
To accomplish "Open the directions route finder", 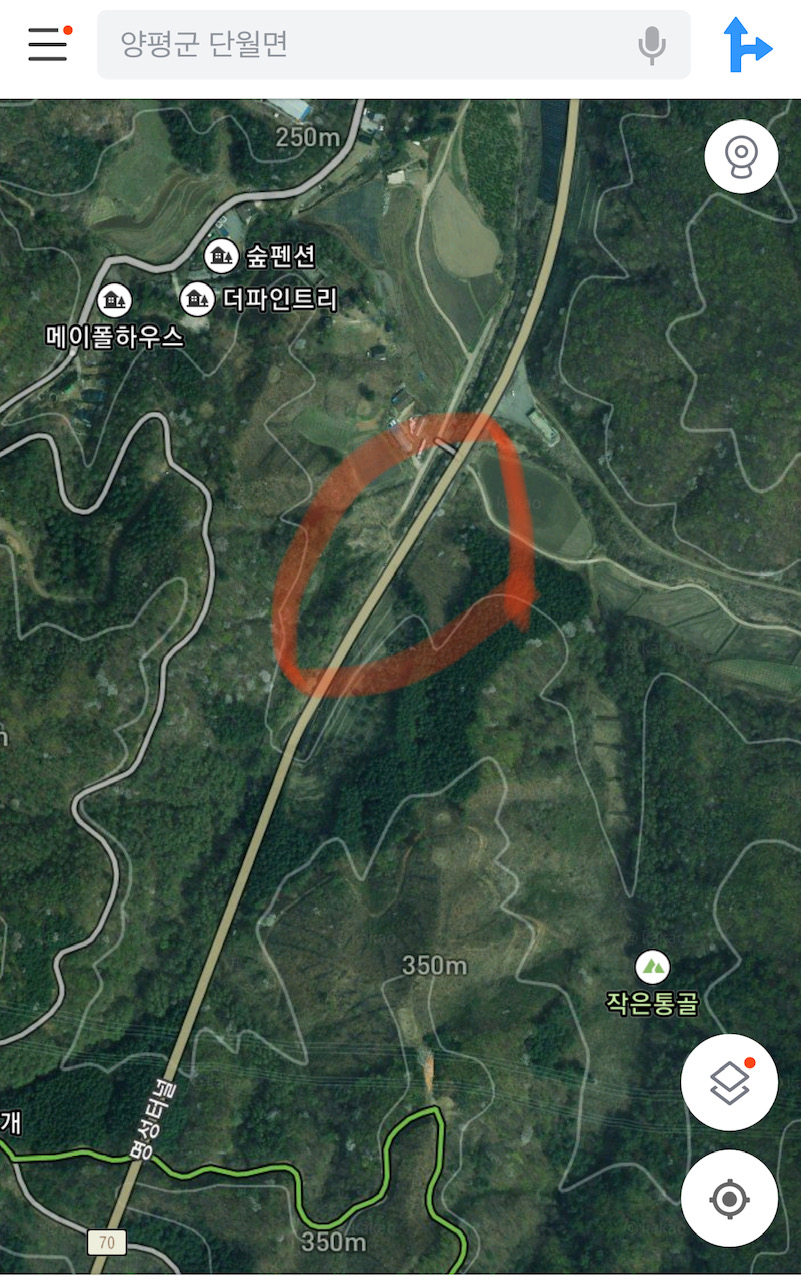I will tap(748, 45).
